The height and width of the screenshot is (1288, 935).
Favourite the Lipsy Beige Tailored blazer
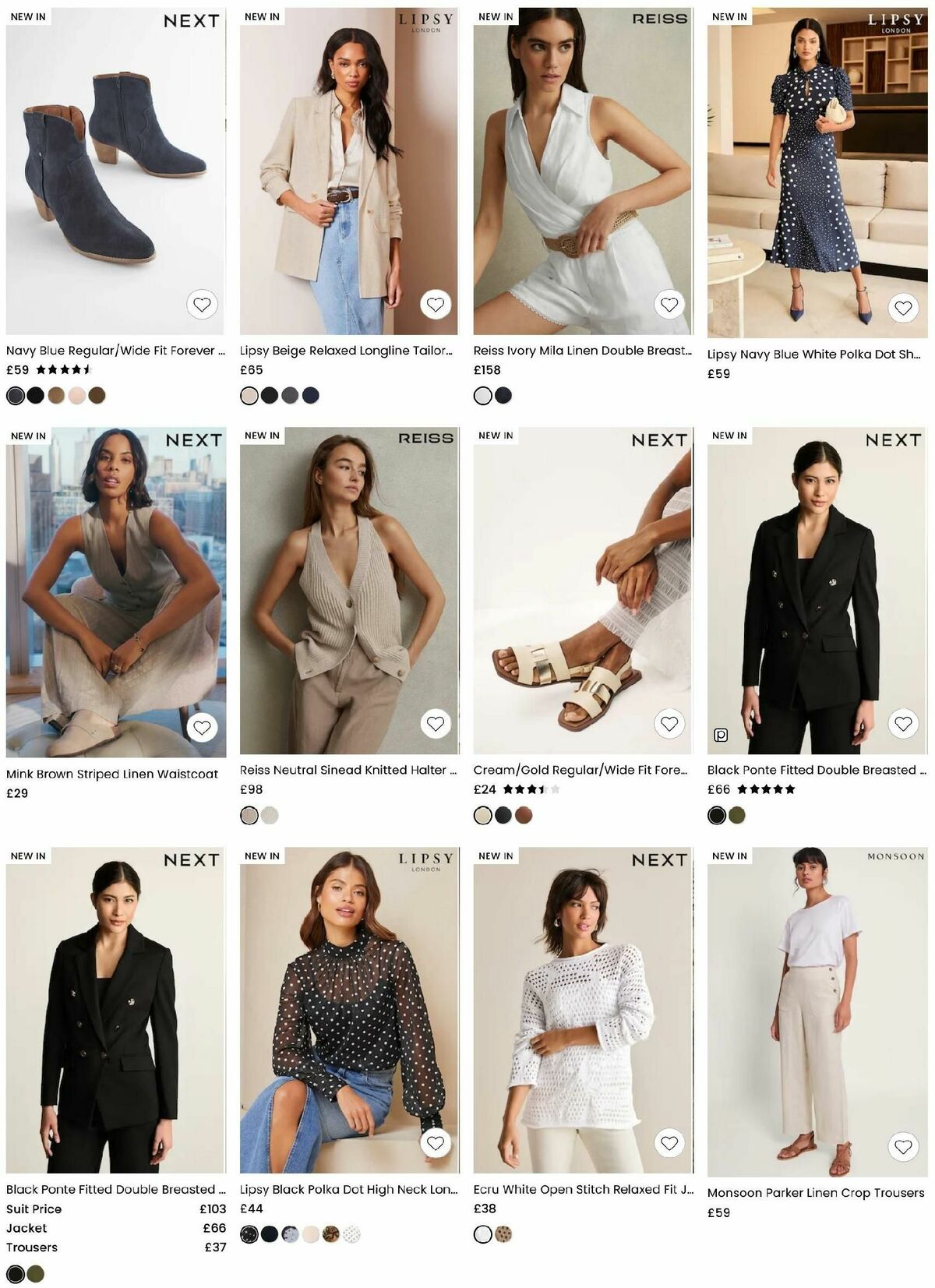[436, 304]
